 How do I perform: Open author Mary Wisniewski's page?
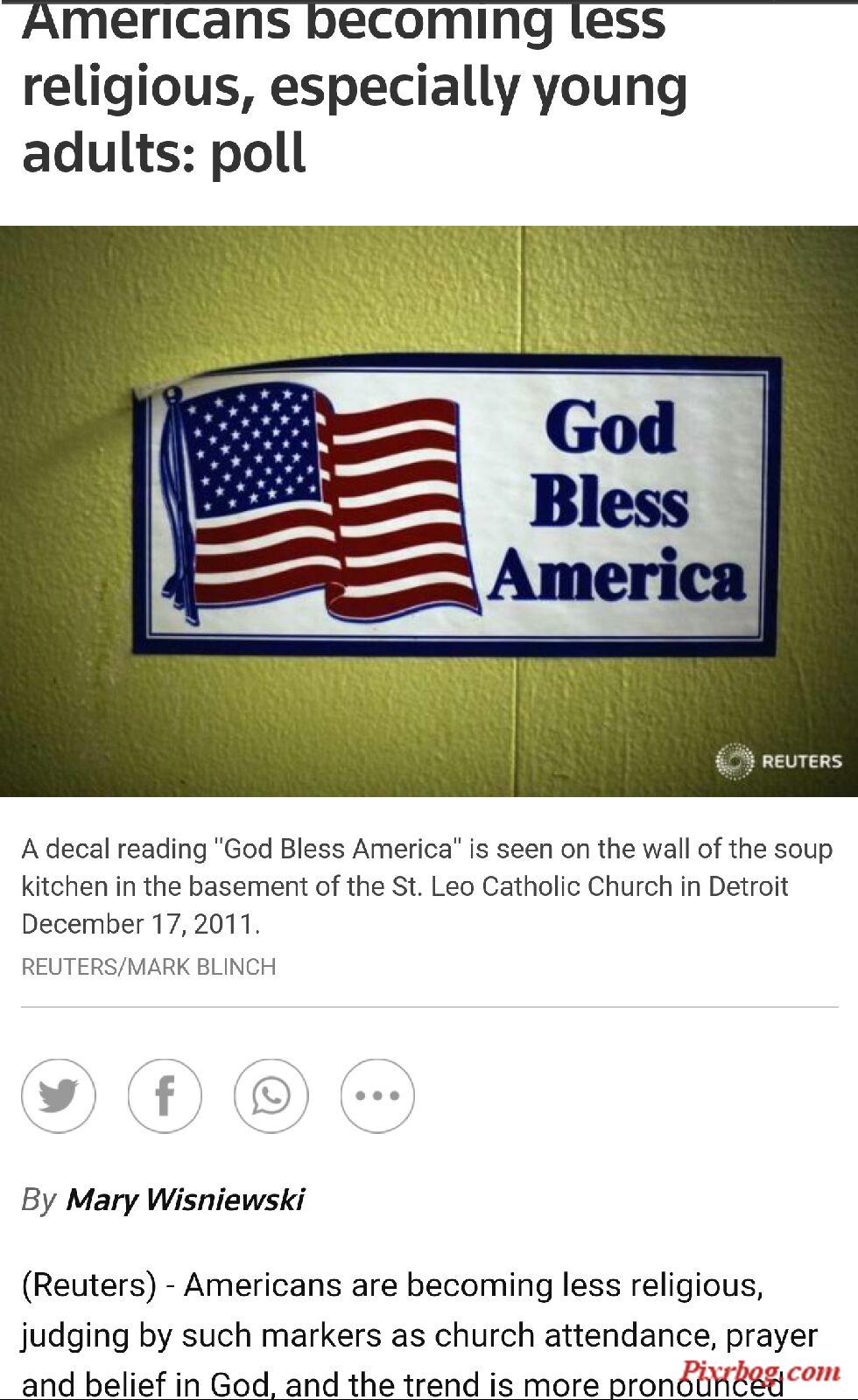[185, 1200]
